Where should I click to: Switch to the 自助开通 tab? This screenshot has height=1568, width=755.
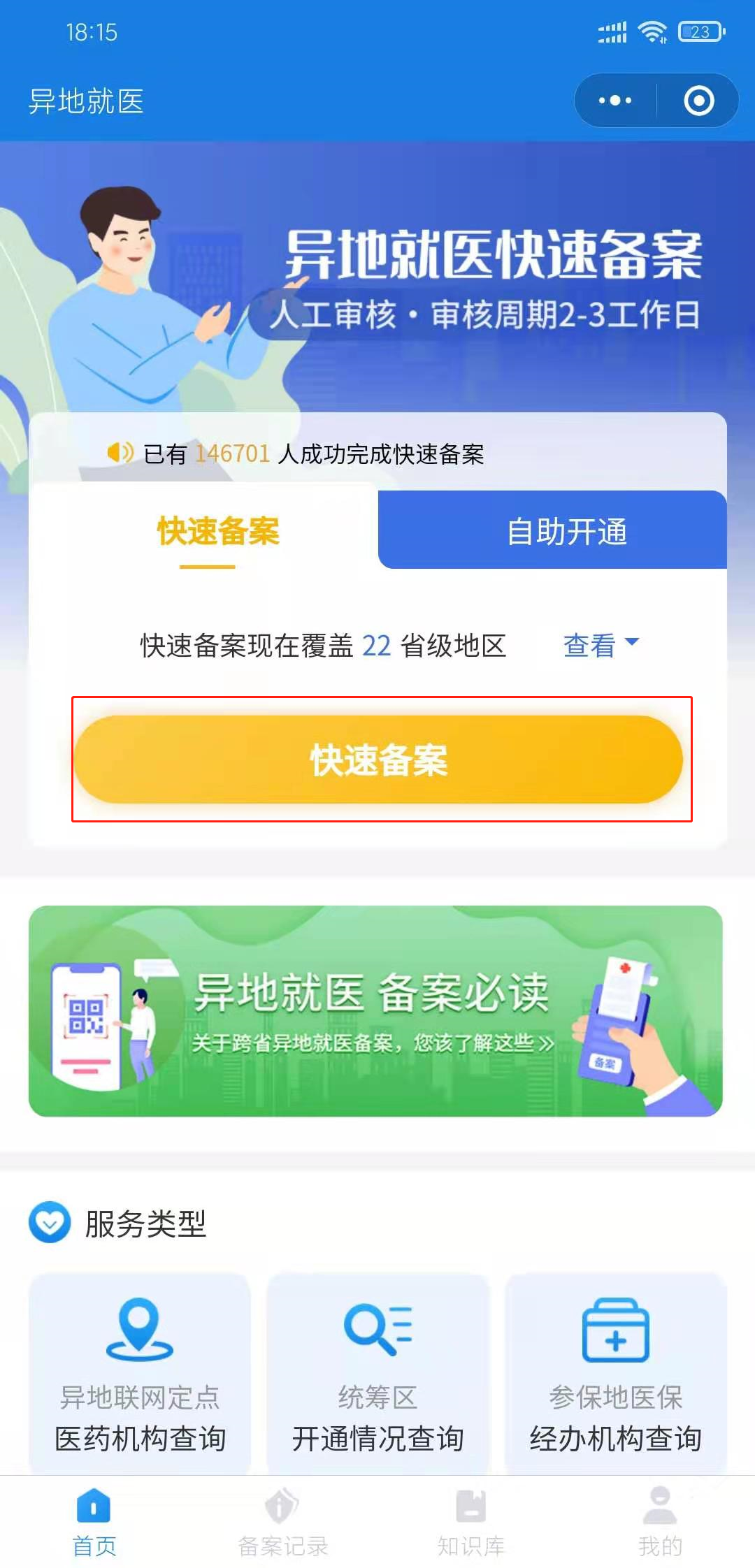pos(566,531)
